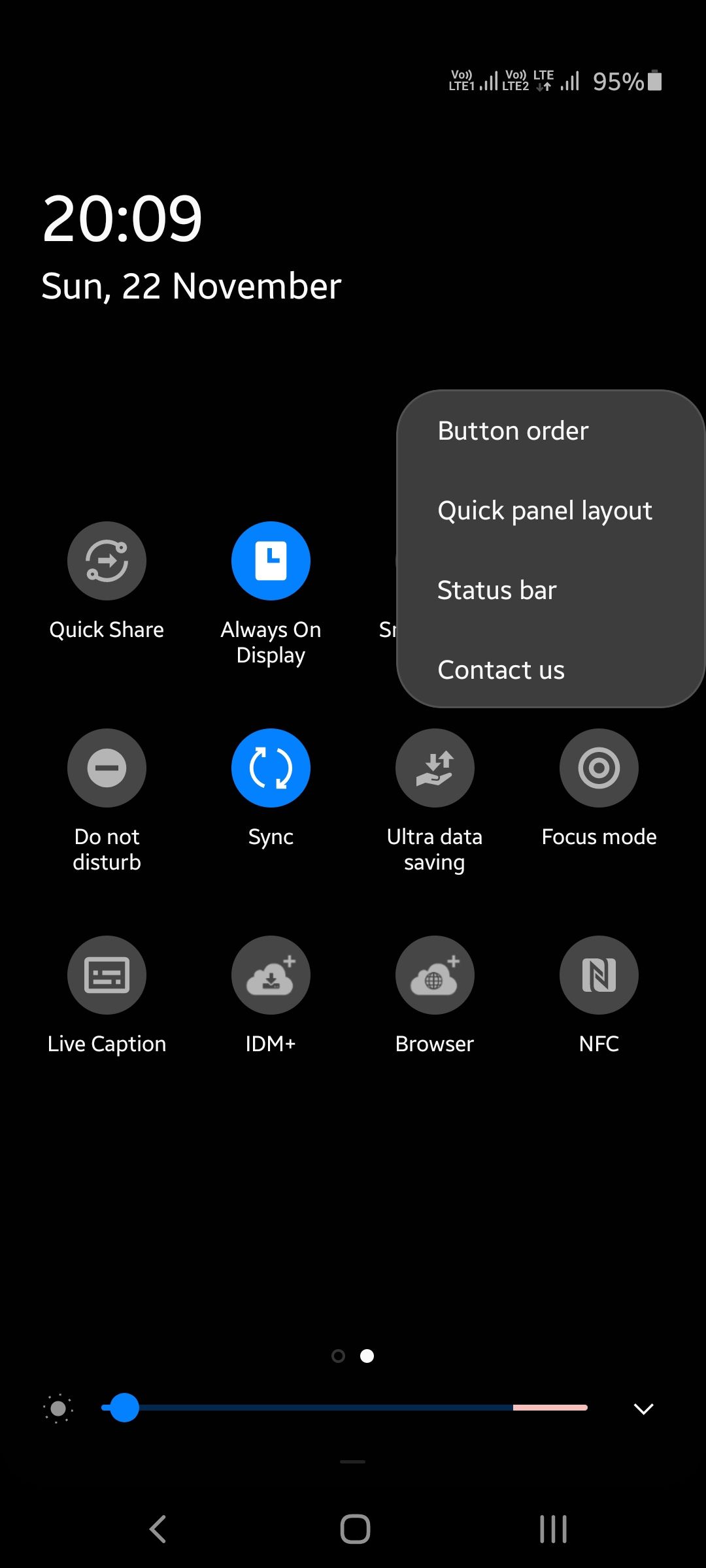
Task: Tap the Browser quick tile
Action: [435, 975]
